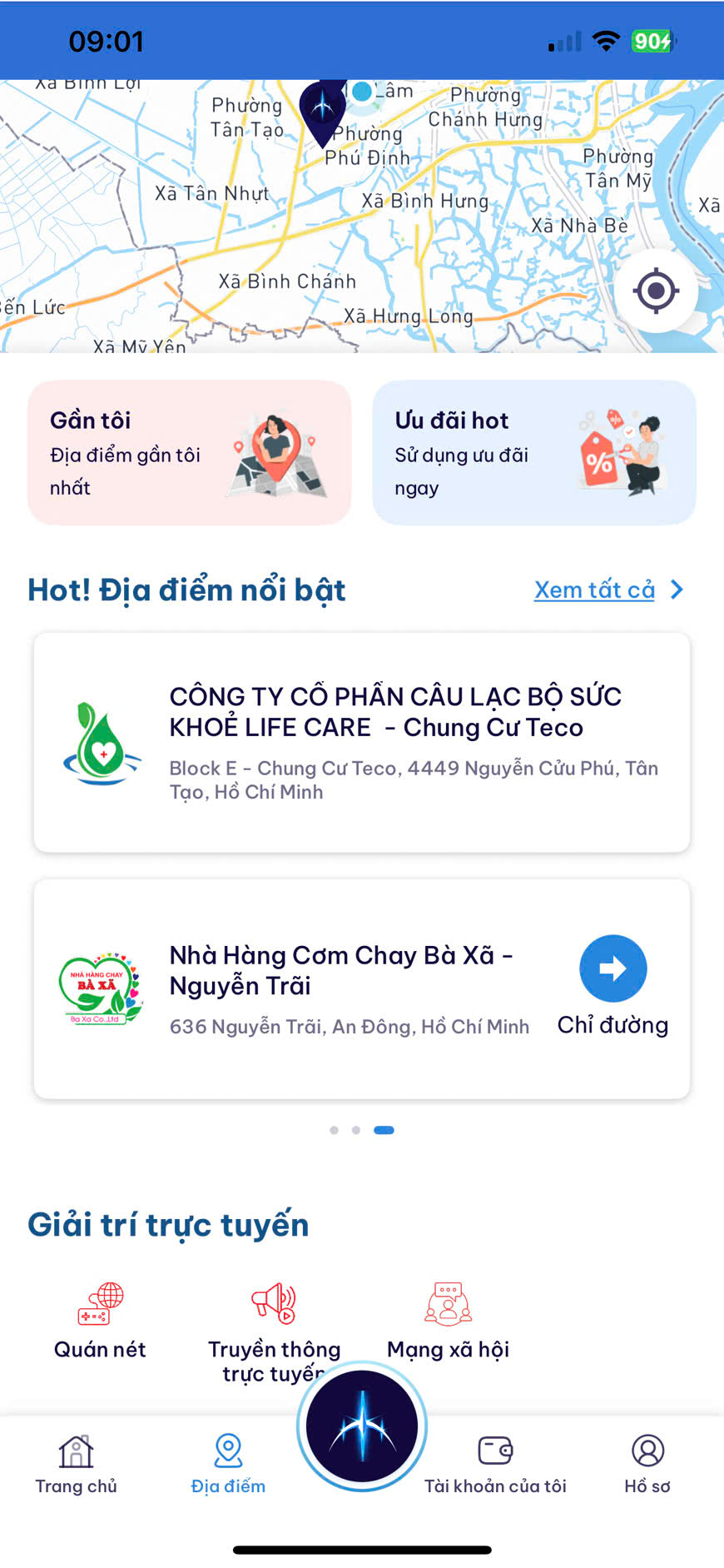Open the Life Care health club card

(362, 742)
